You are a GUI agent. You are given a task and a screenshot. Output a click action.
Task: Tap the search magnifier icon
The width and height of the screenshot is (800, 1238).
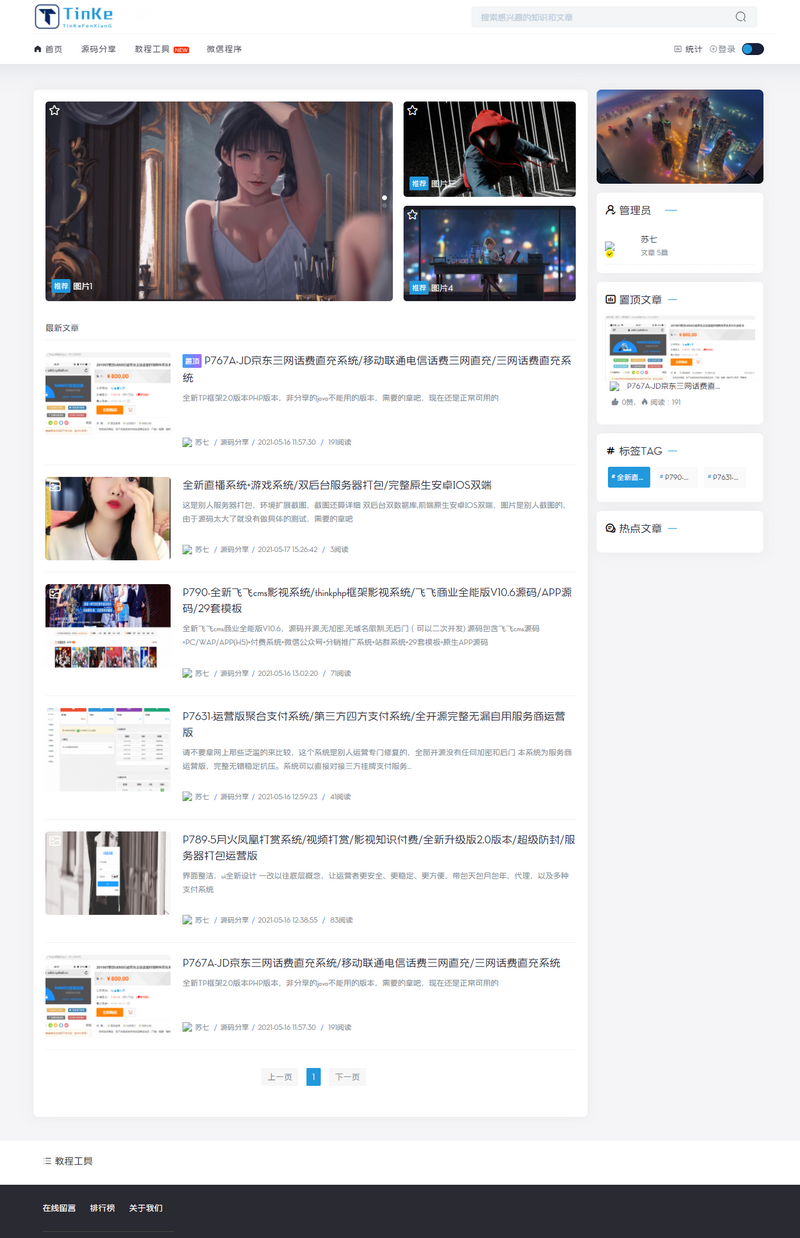[741, 17]
